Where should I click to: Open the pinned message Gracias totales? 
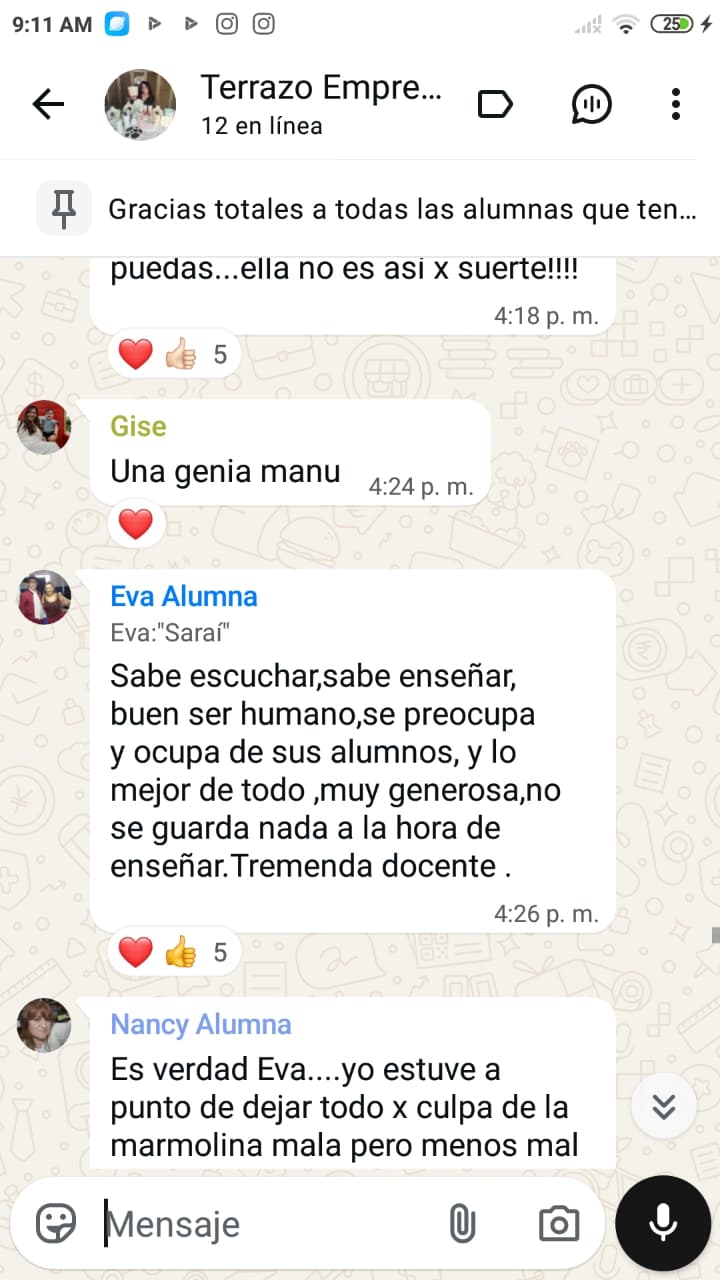[x=400, y=209]
